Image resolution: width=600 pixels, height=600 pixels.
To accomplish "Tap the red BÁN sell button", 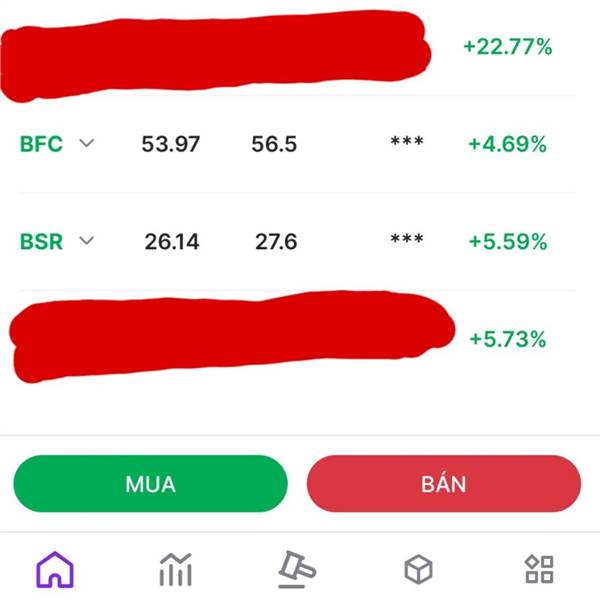I will [x=444, y=484].
